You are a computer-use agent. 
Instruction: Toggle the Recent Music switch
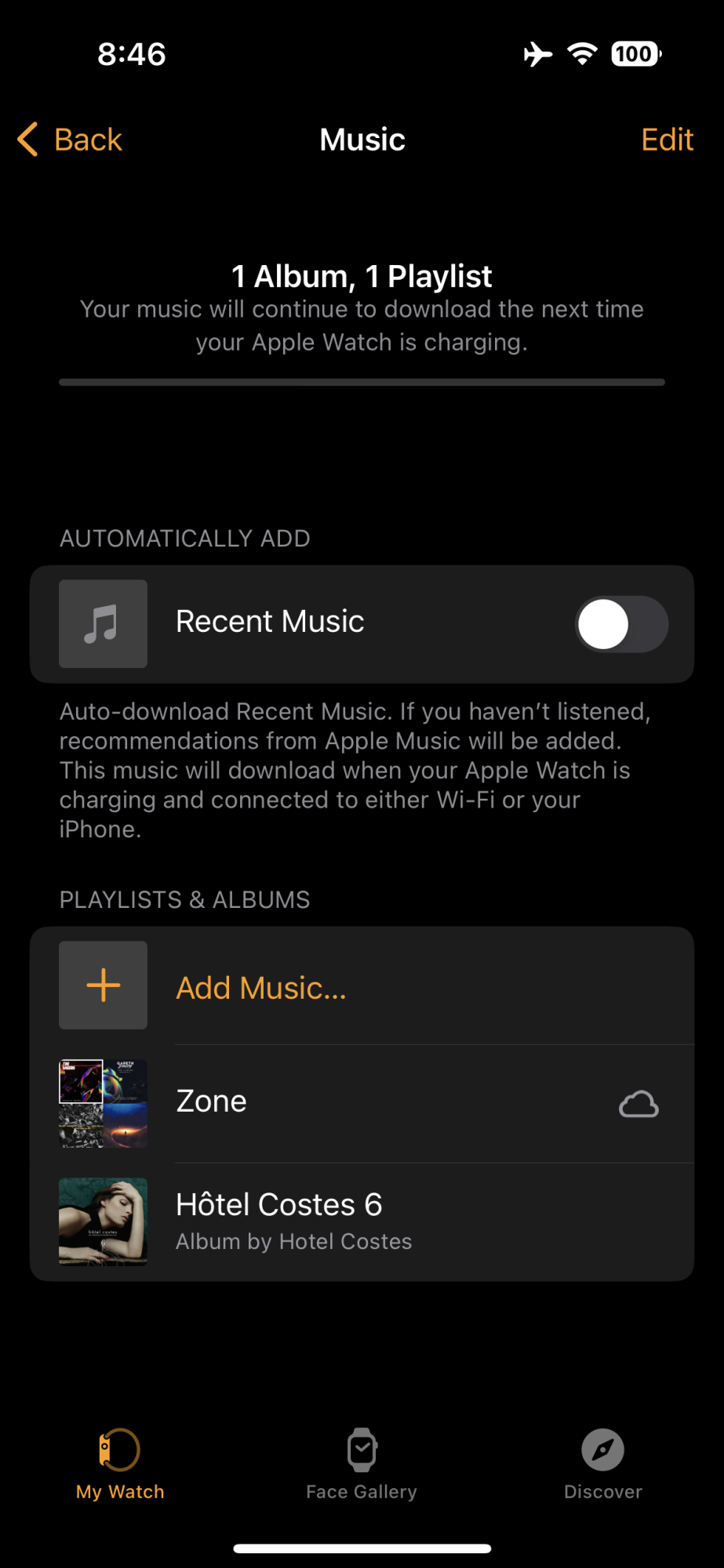621,624
